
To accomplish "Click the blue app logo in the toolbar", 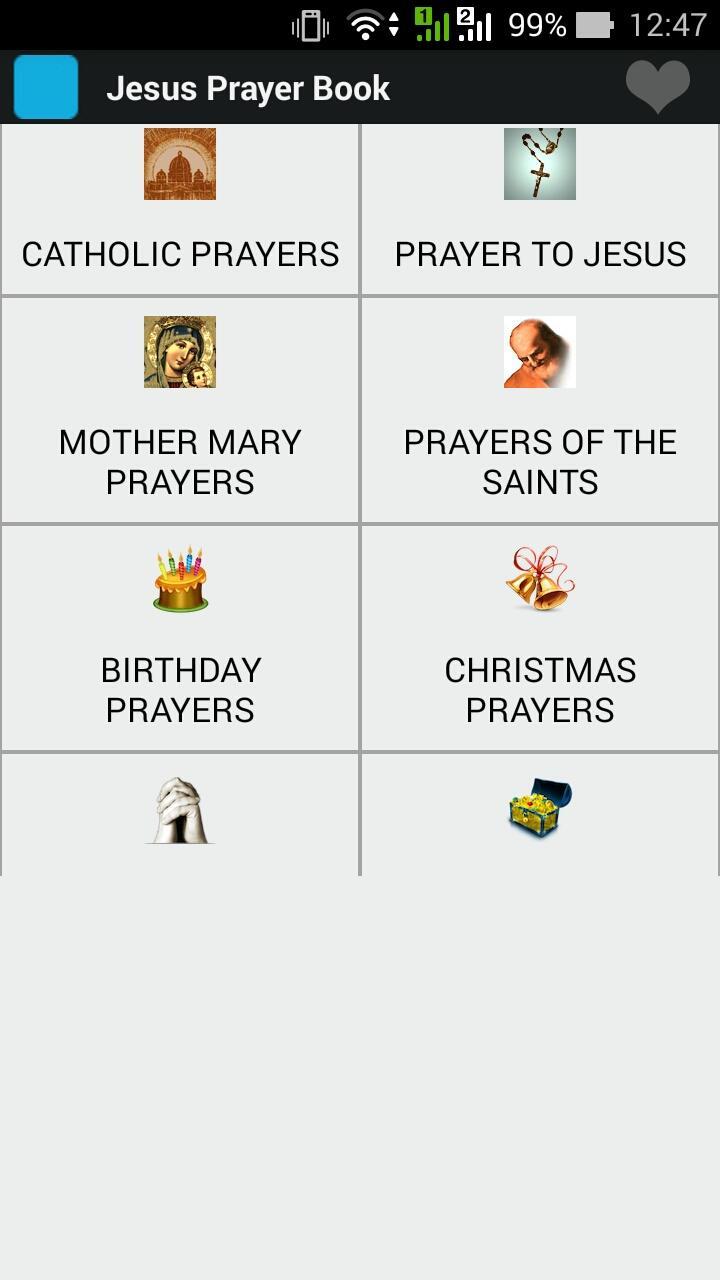I will [x=45, y=87].
